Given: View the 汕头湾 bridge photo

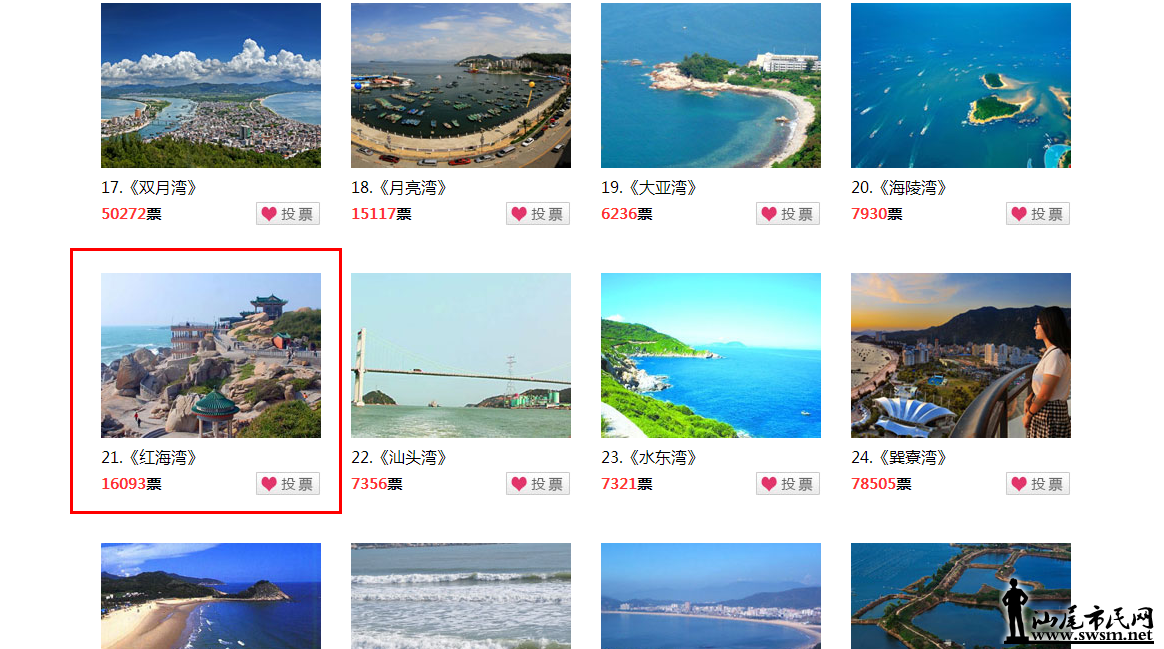Looking at the screenshot, I should 461,355.
